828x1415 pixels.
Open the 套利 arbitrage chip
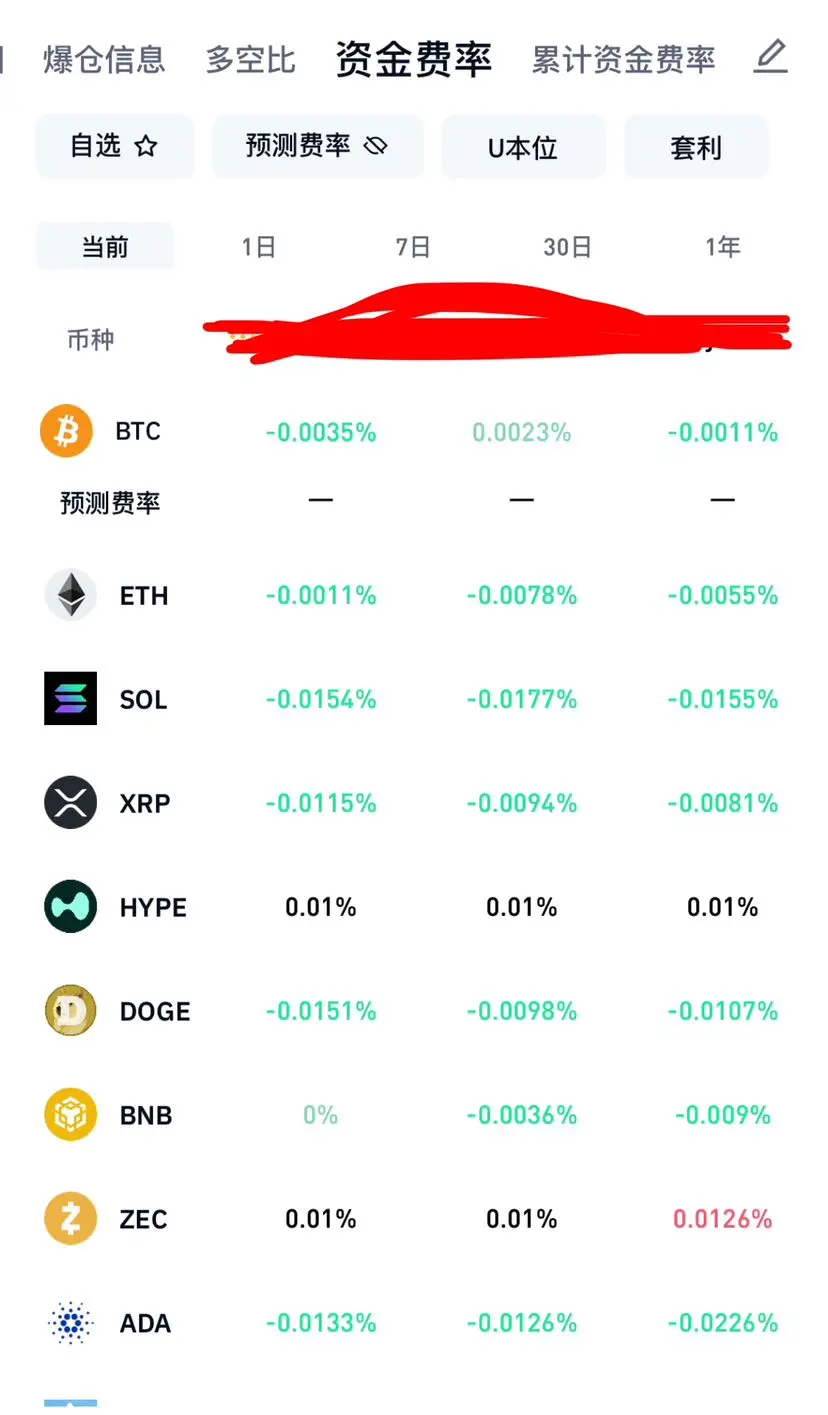pos(696,148)
